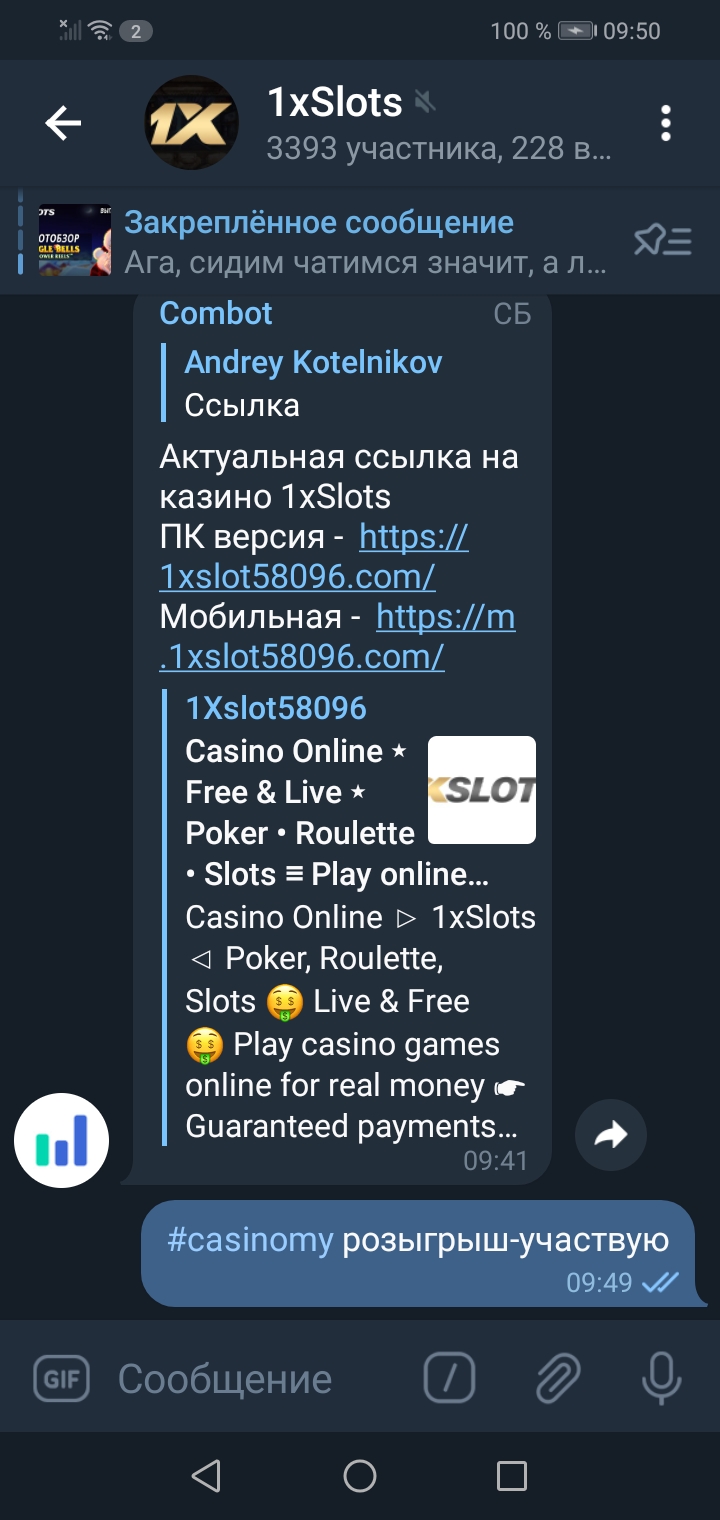The width and height of the screenshot is (720, 1520).
Task: Go back from the 1xSlots chat
Action: click(x=63, y=124)
